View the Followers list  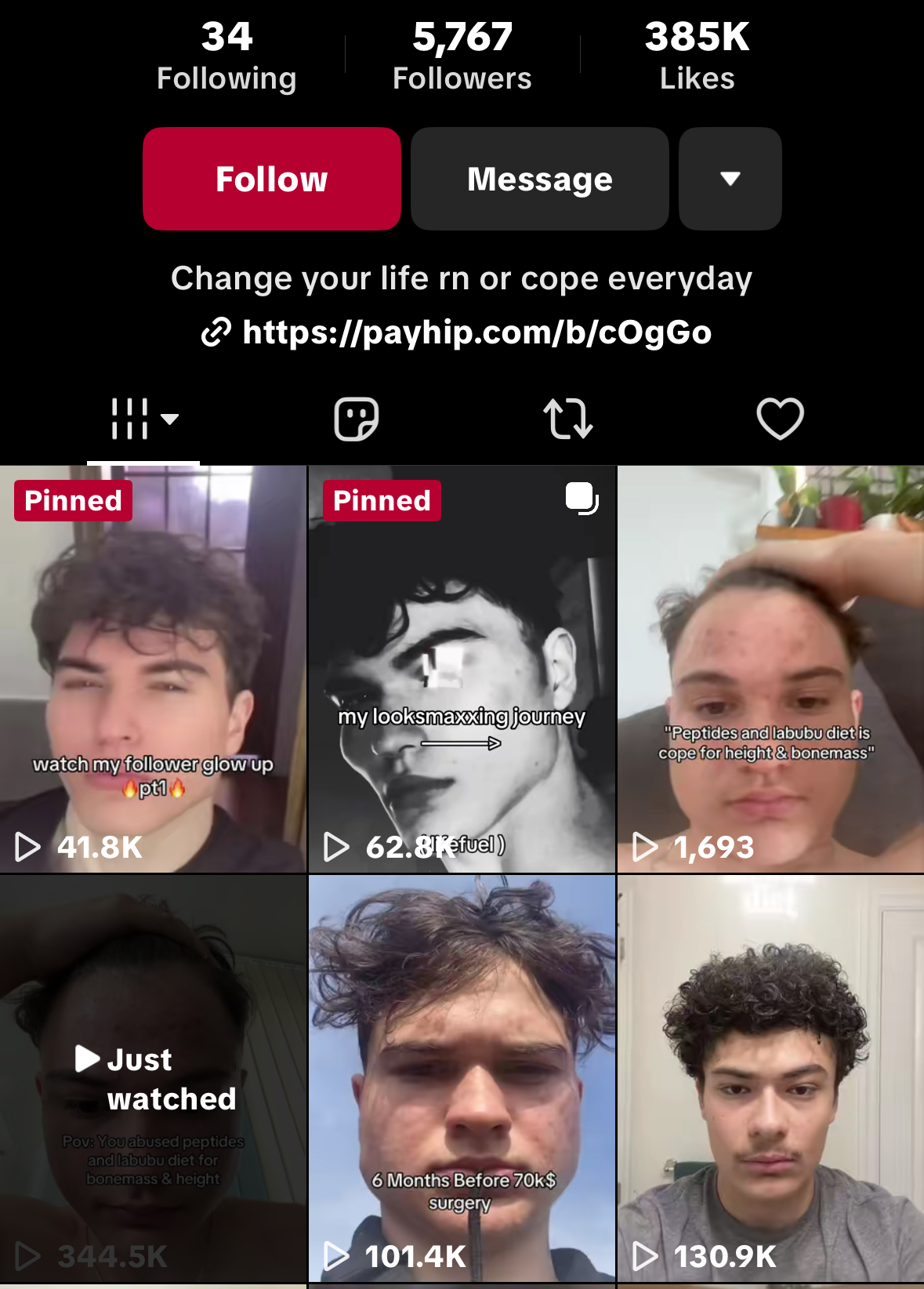tap(462, 56)
